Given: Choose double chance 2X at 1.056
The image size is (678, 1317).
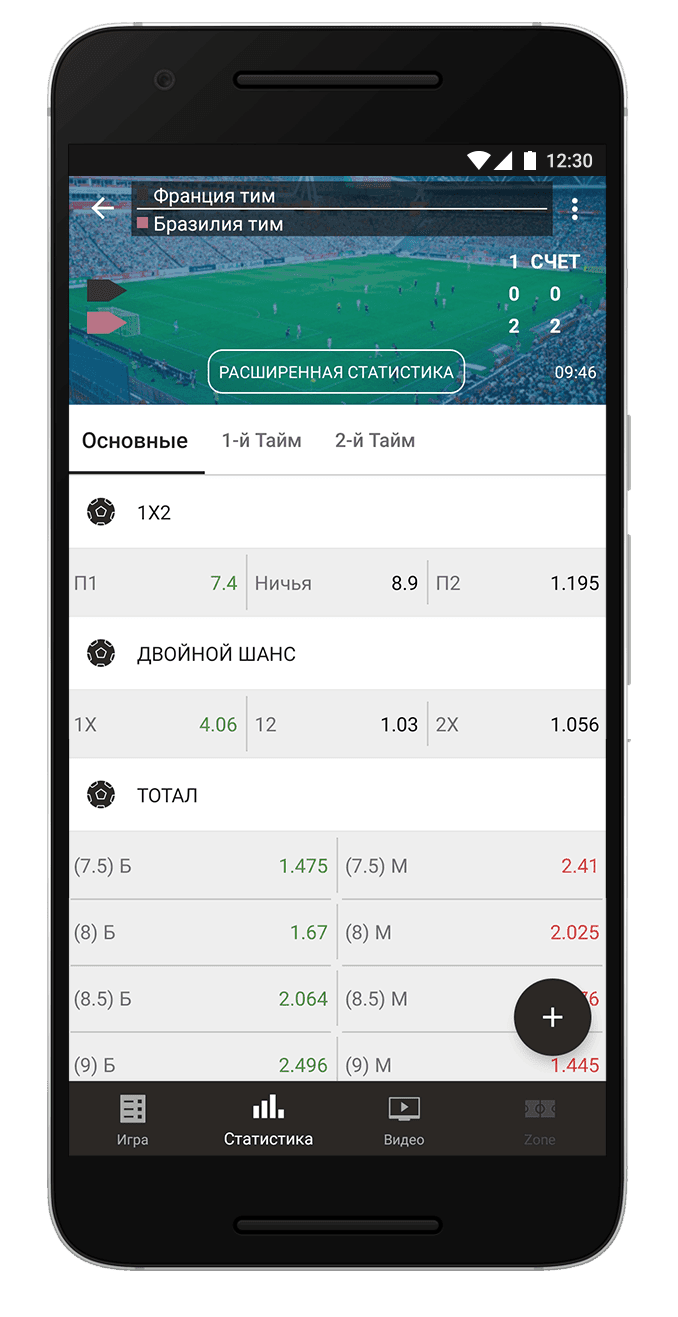Looking at the screenshot, I should (516, 724).
